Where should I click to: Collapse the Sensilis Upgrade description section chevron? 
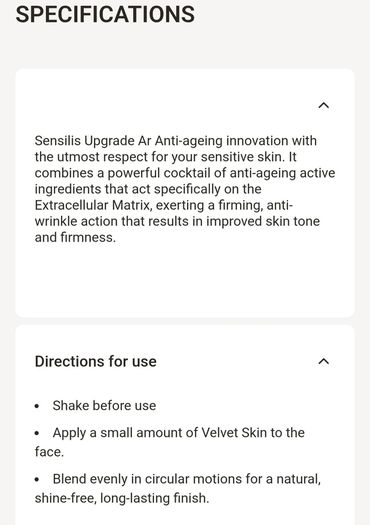(323, 105)
